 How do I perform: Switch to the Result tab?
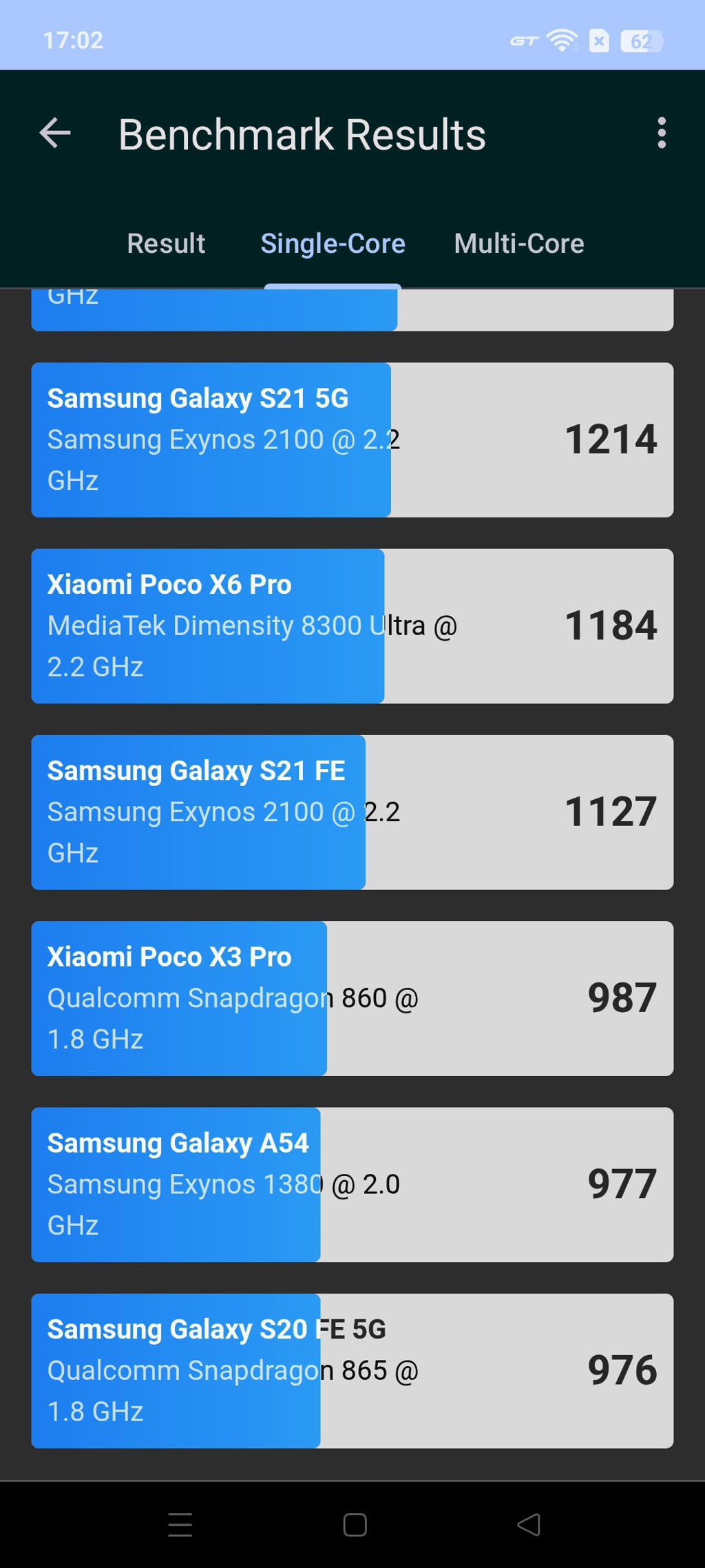(166, 244)
